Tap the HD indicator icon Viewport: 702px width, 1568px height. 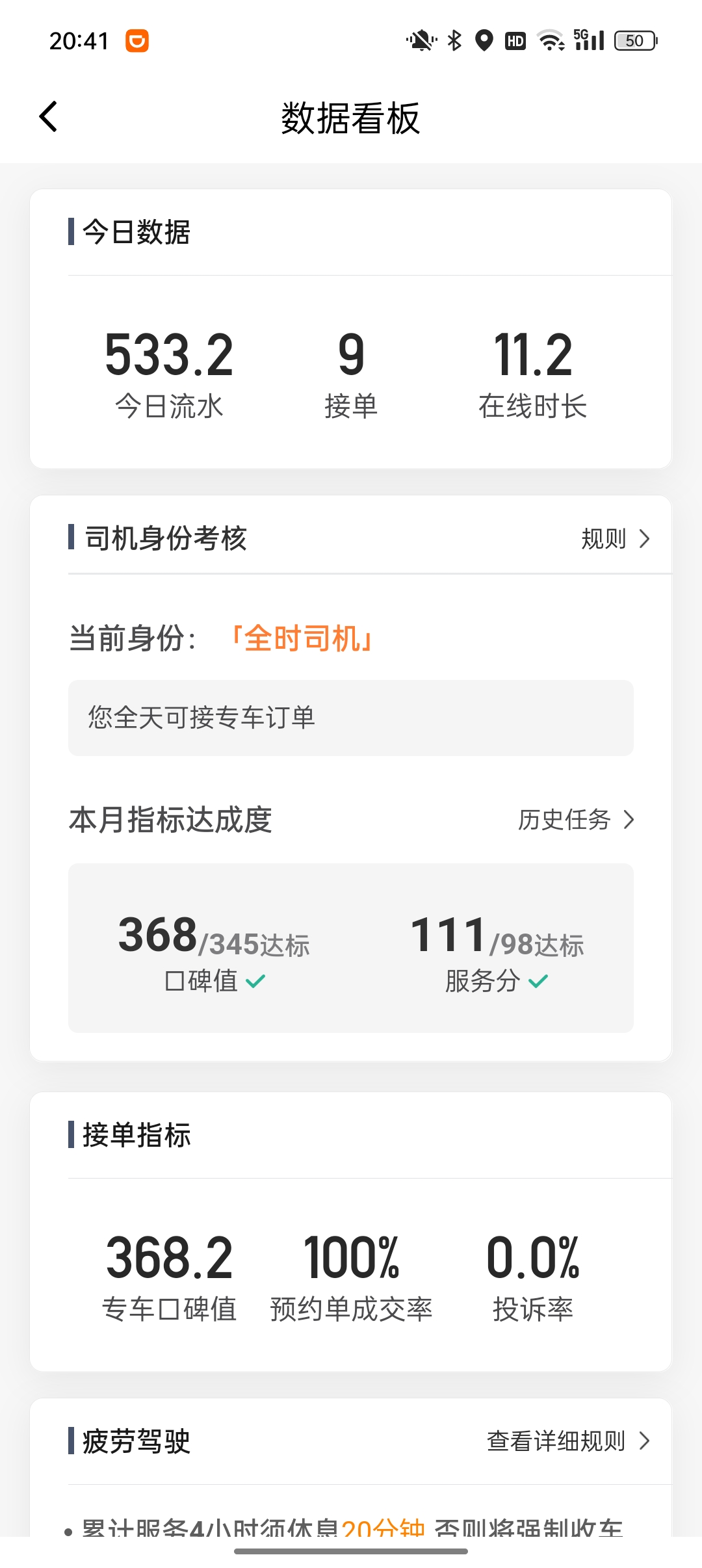point(515,41)
